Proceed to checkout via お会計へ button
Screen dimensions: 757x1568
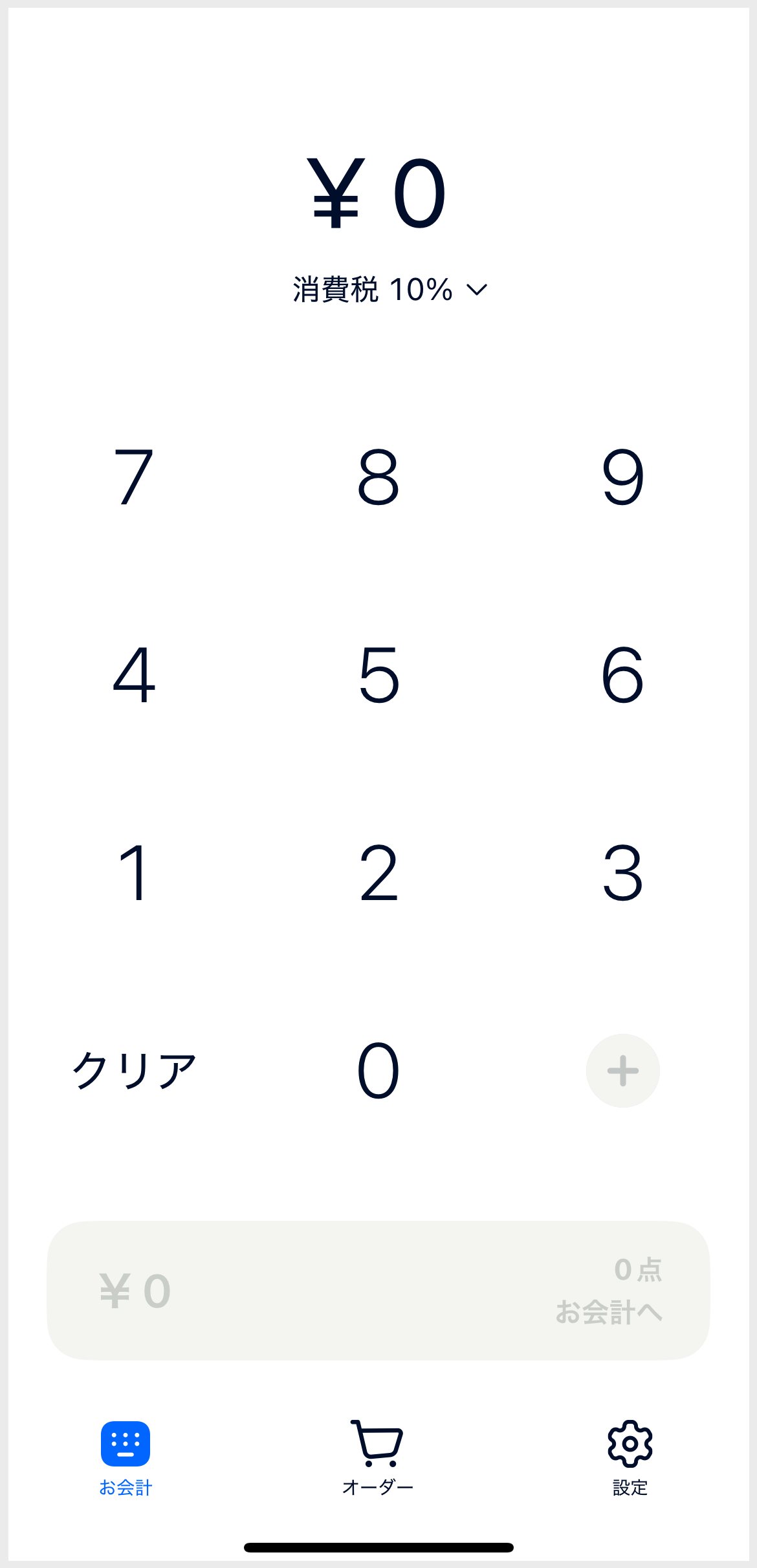coord(378,1291)
